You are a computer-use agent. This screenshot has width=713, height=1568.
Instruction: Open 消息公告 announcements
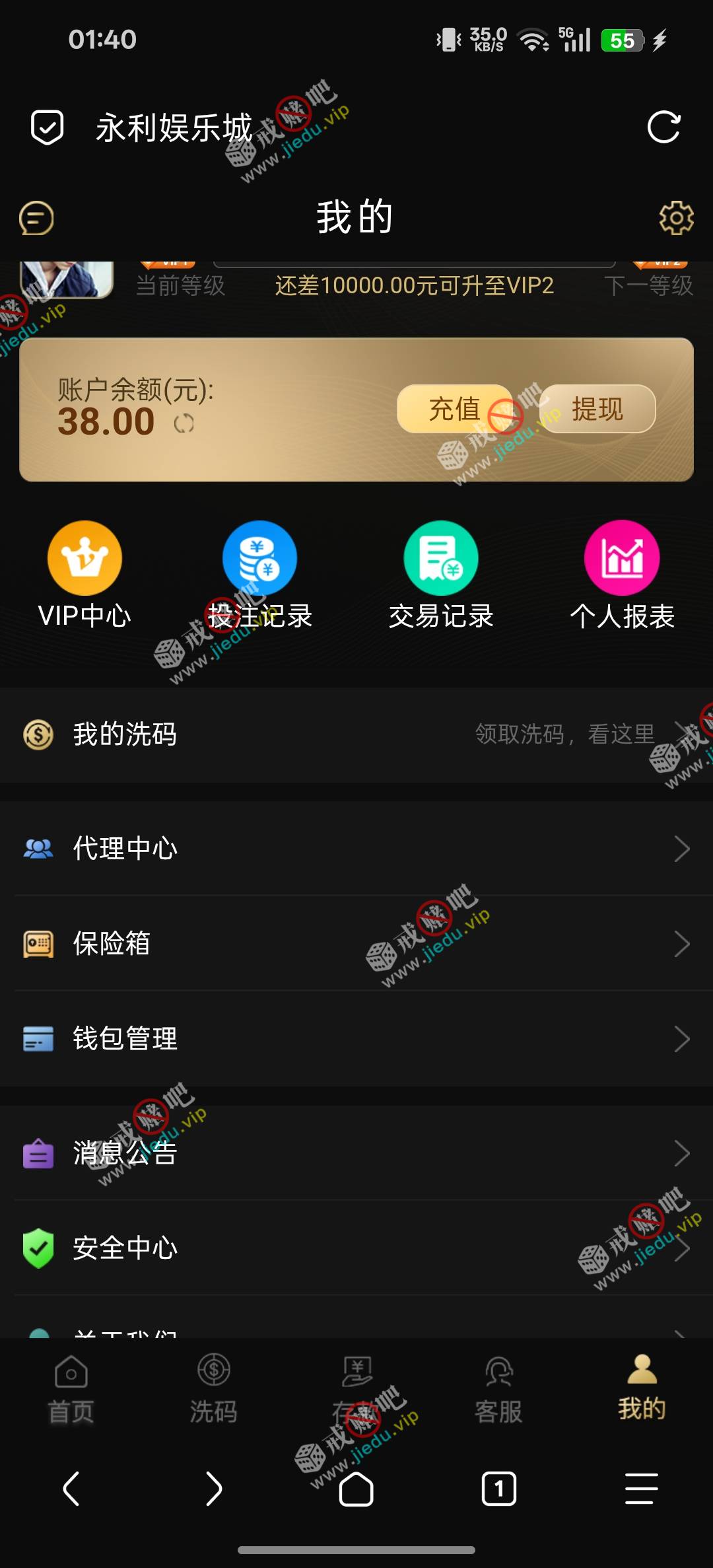point(356,1153)
